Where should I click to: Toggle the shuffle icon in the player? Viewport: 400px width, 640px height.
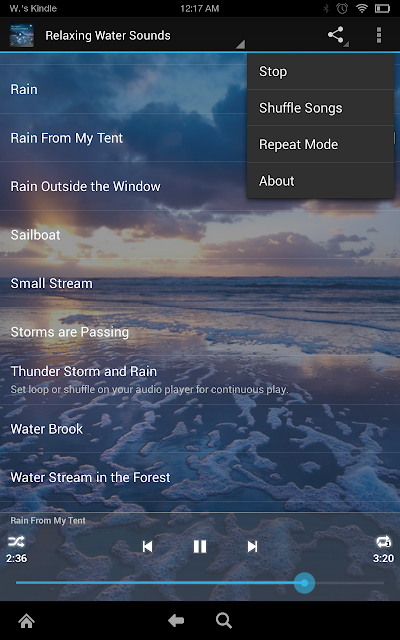[16, 542]
